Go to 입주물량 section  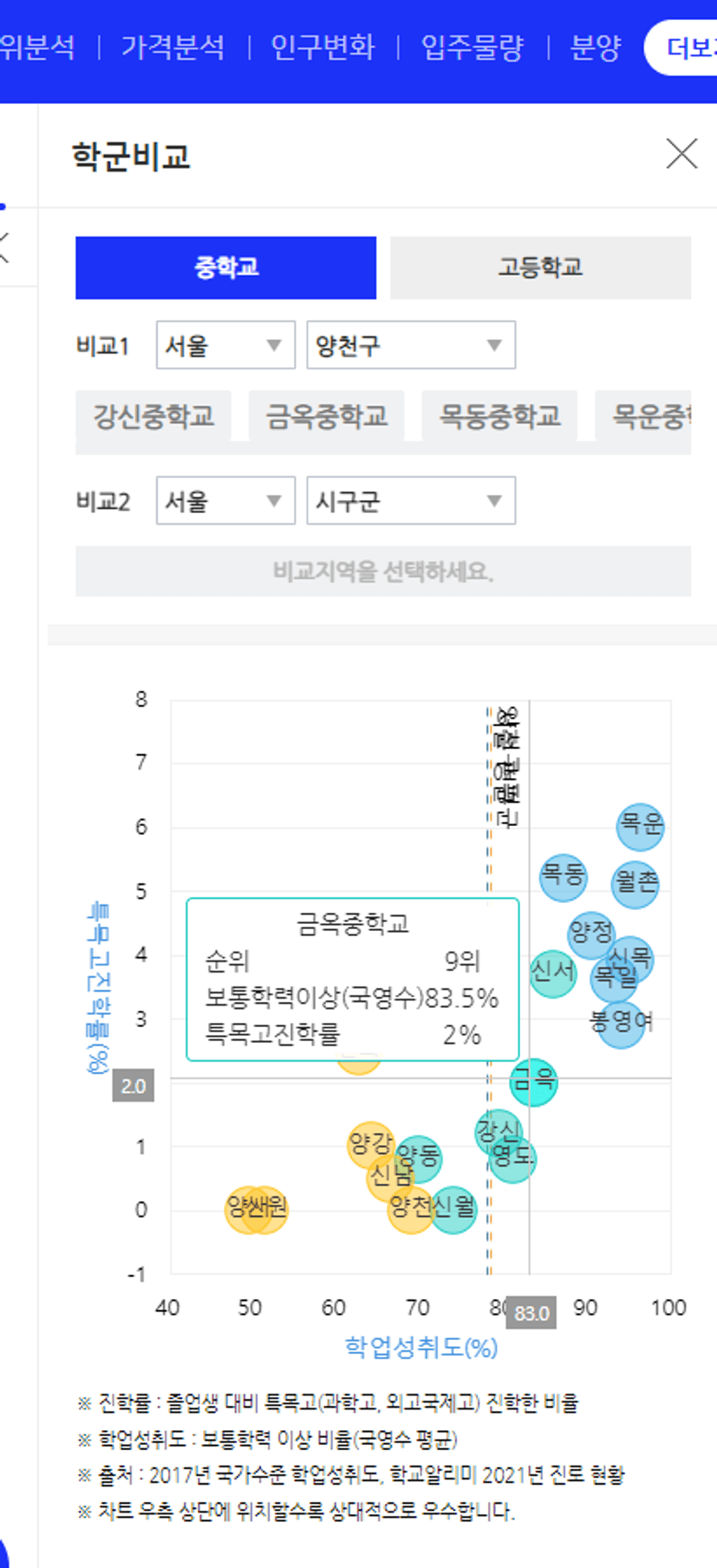point(473,47)
